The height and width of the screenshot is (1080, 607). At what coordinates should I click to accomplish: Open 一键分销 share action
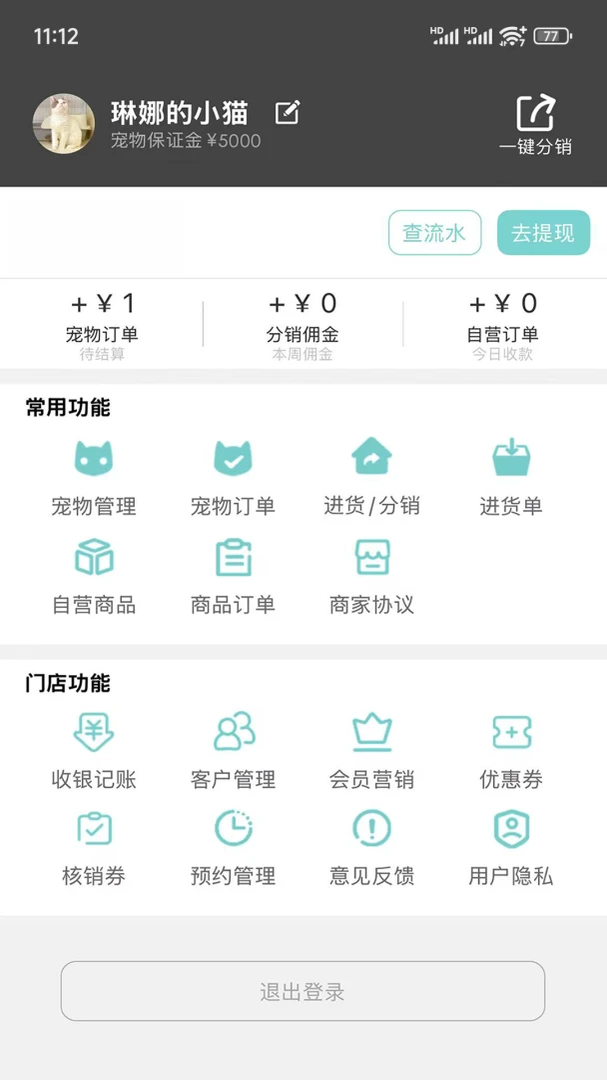535,125
